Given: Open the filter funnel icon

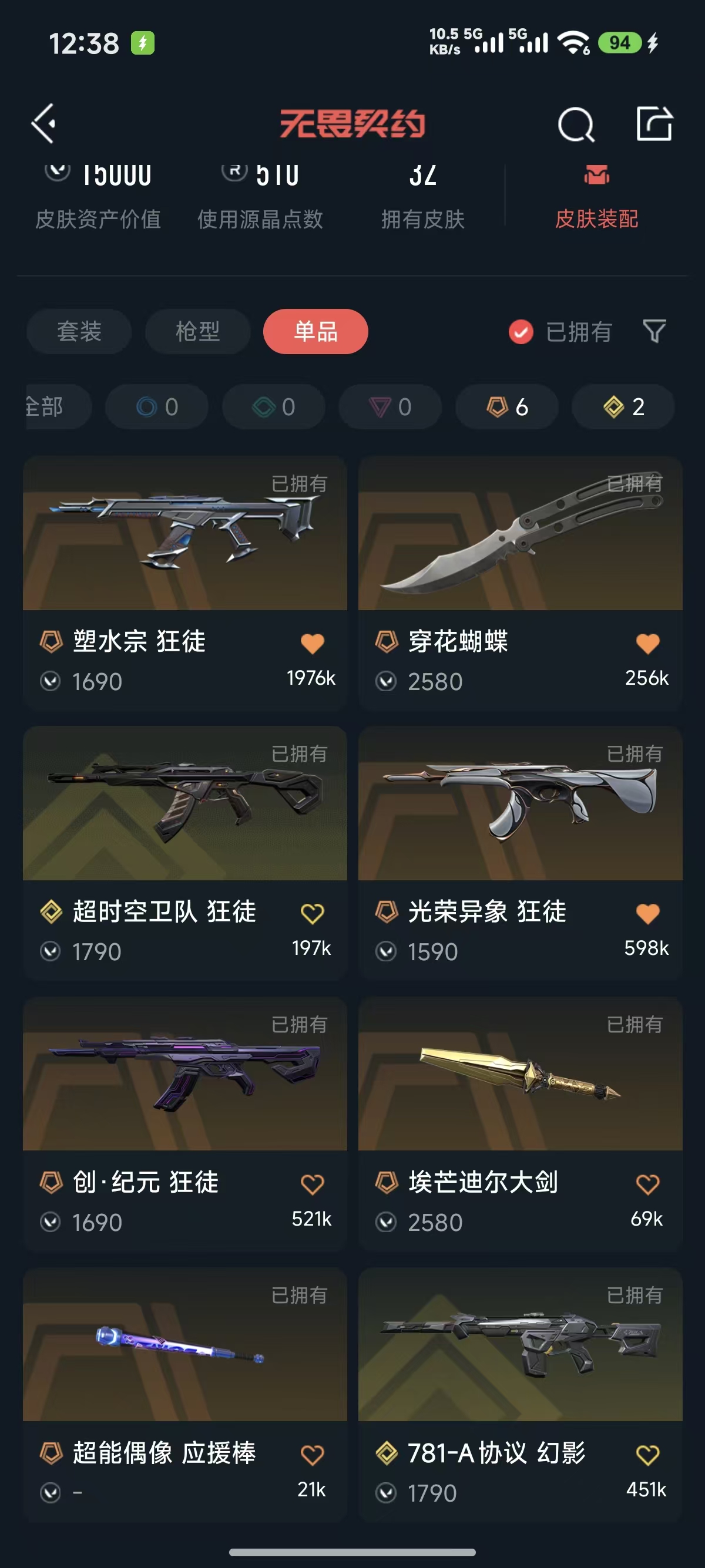Looking at the screenshot, I should (x=654, y=332).
